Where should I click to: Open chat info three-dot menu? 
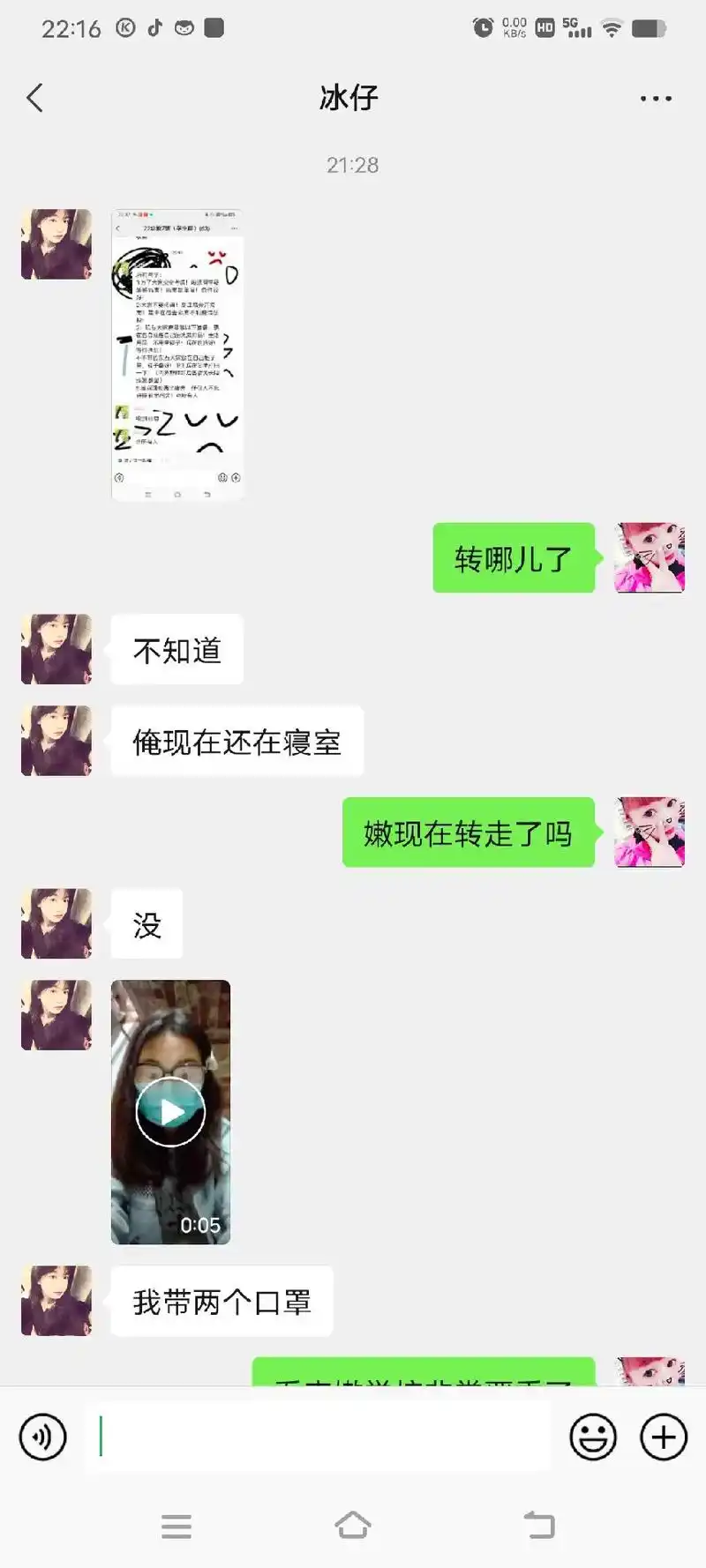[x=656, y=99]
